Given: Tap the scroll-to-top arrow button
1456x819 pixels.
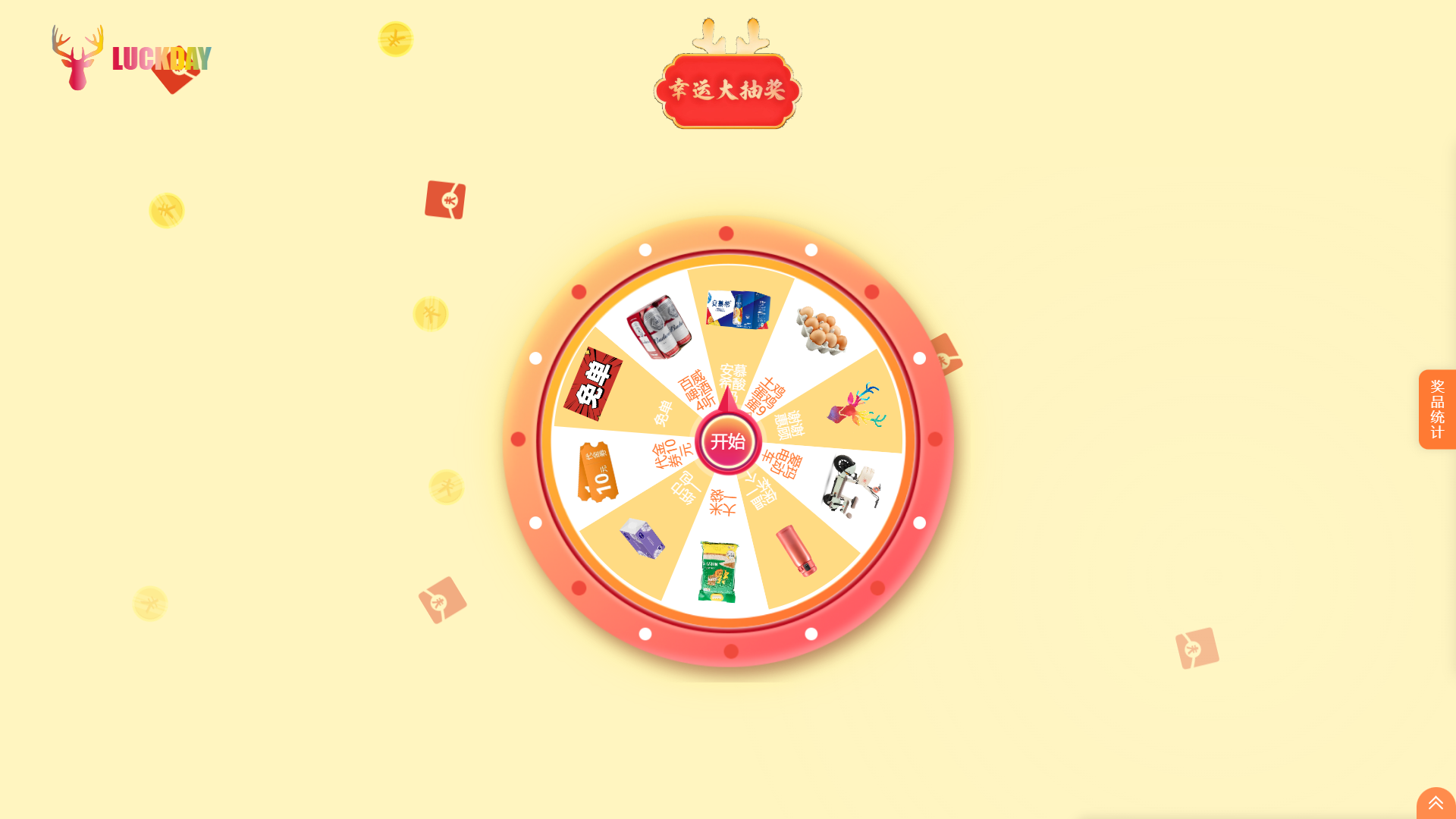Looking at the screenshot, I should 1436,803.
